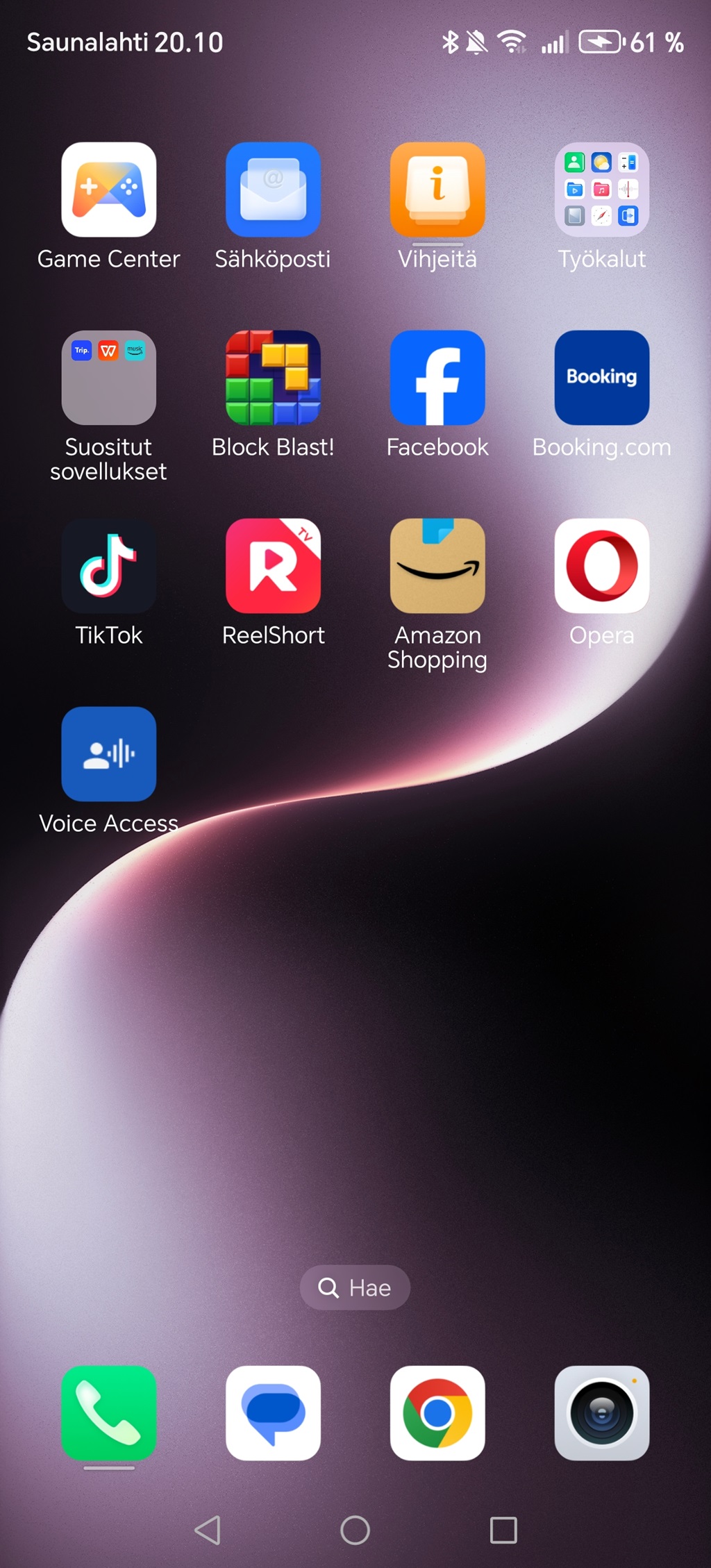Open the Facebook app
711x1568 pixels.
[x=437, y=378]
